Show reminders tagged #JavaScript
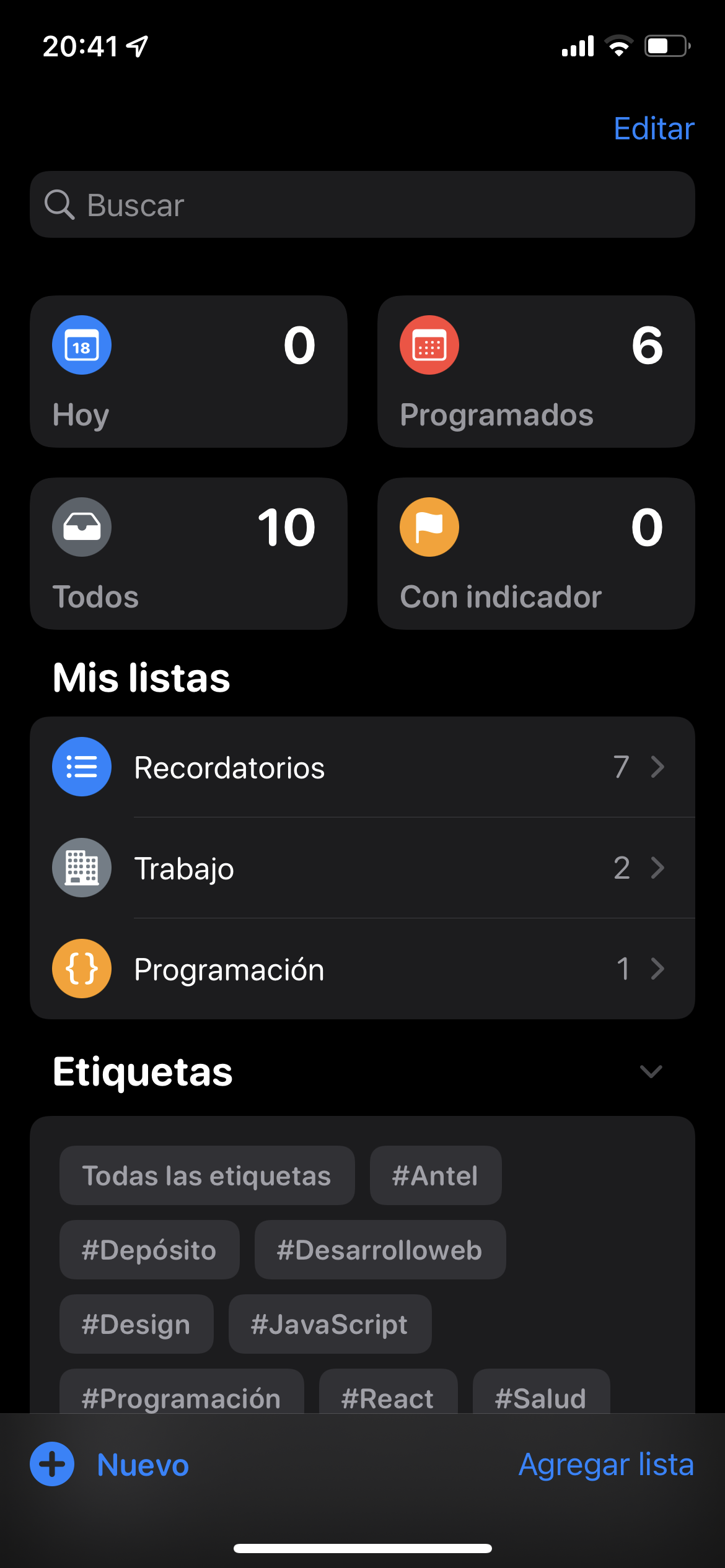725x1568 pixels. click(x=330, y=1324)
